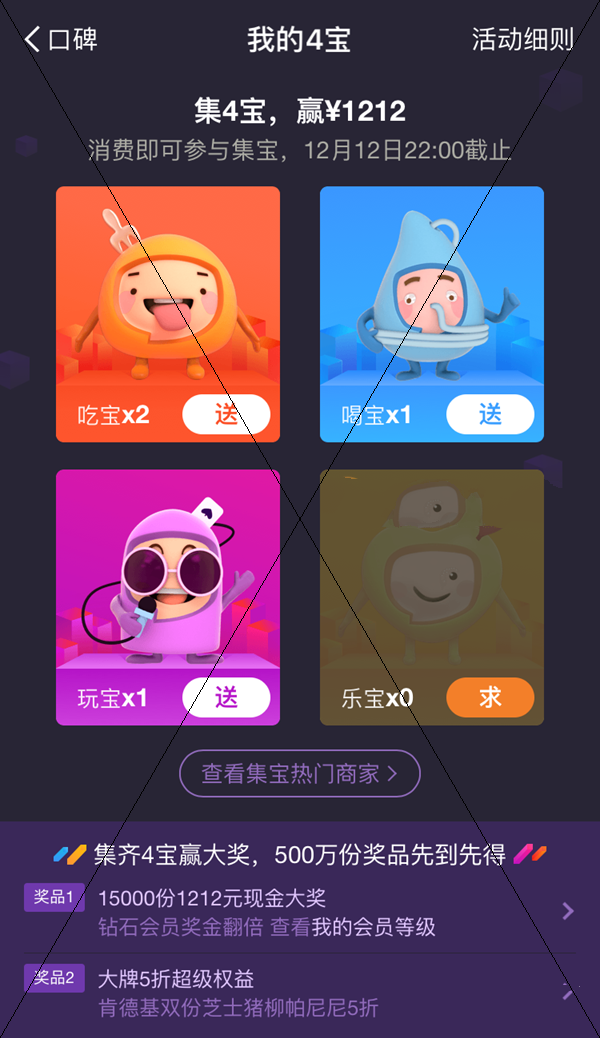Image resolution: width=600 pixels, height=1038 pixels.
Task: View 我的会员等级 link
Action: pos(374,927)
